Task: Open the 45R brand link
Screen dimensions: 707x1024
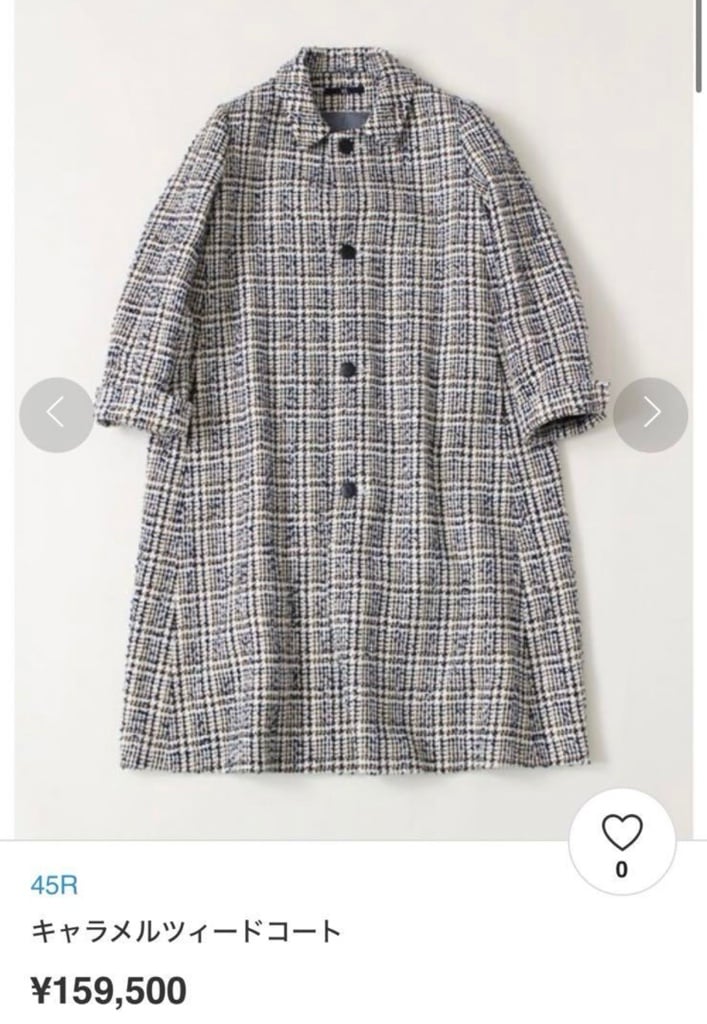Action: 54,886
